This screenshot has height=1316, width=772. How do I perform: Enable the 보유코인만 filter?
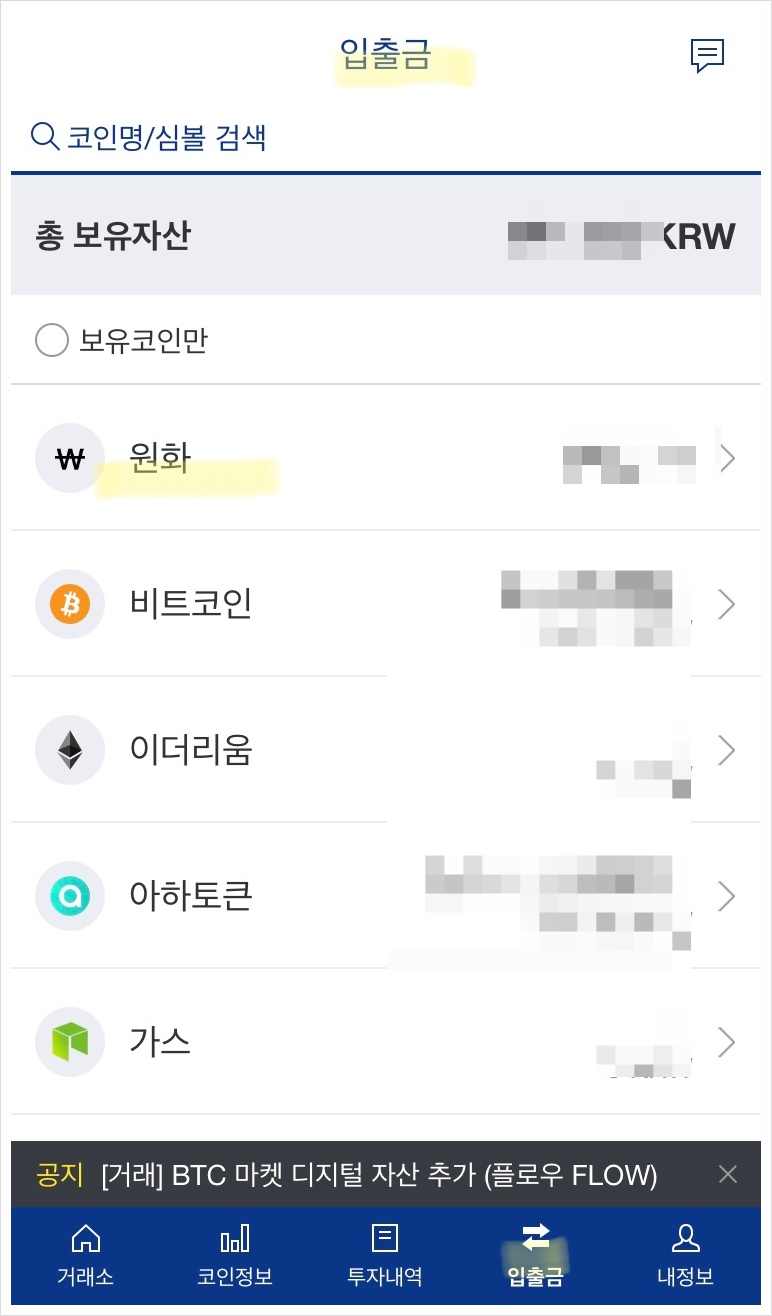pos(52,340)
